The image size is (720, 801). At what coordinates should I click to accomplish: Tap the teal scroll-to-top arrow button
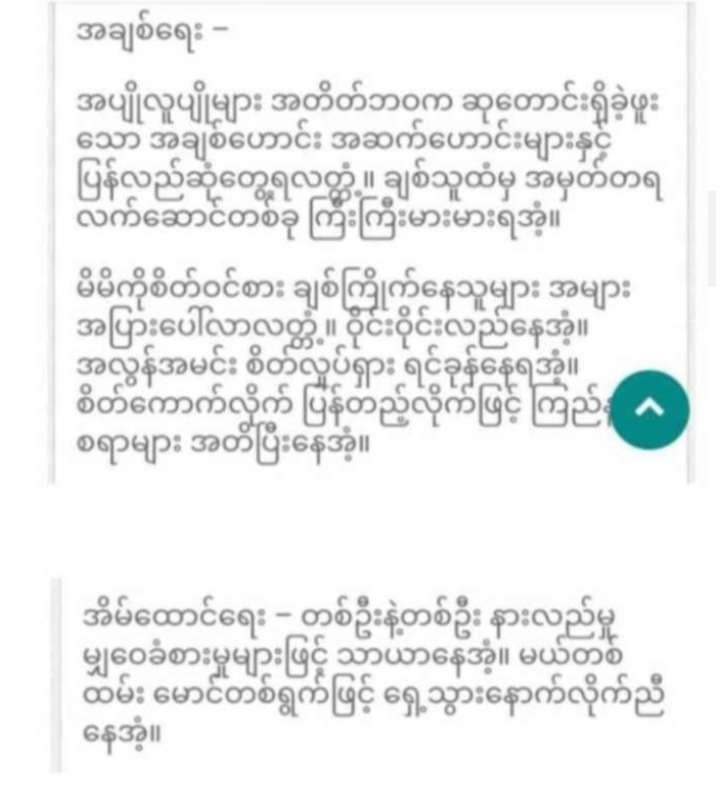coord(650,410)
